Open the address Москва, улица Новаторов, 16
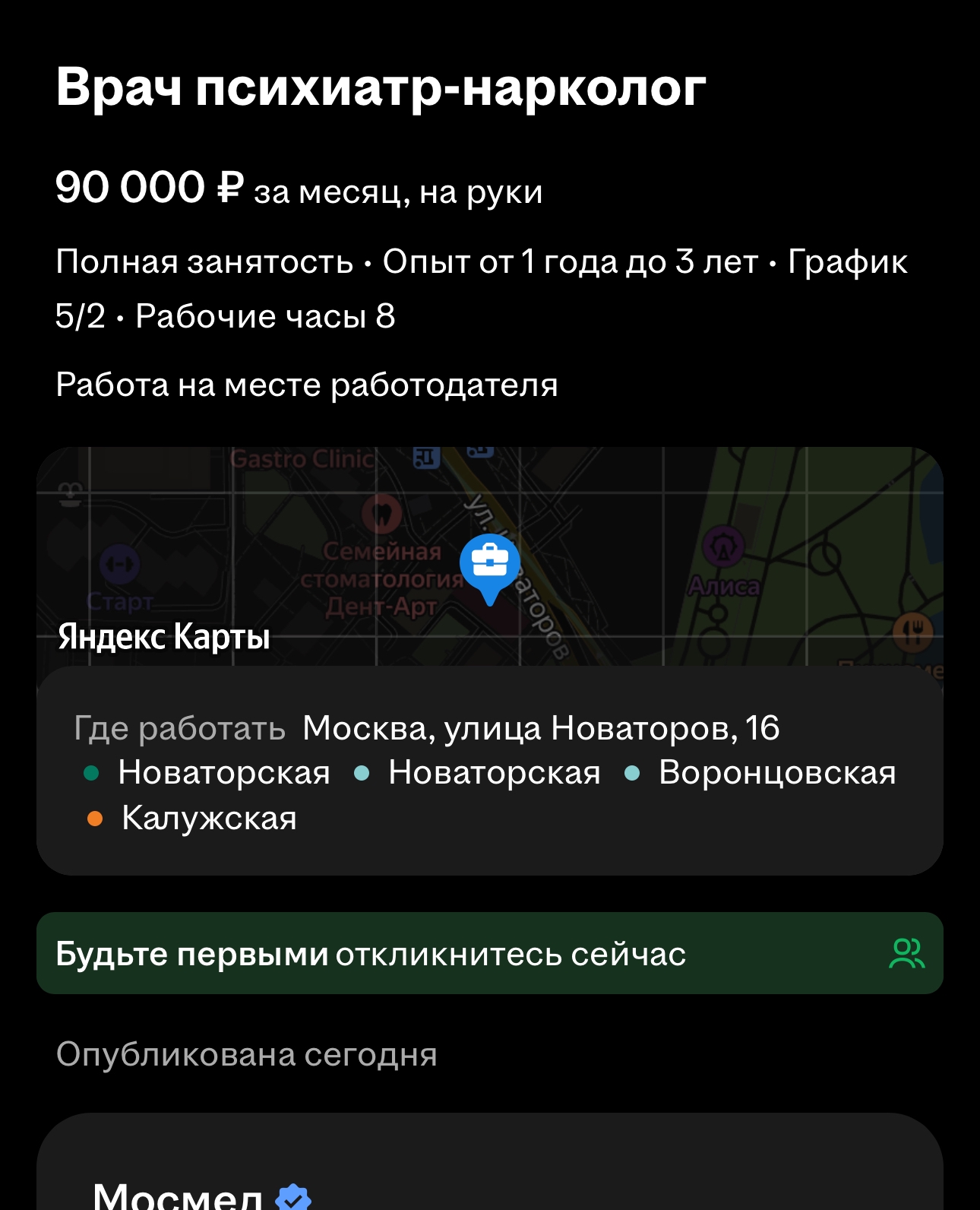 [541, 728]
